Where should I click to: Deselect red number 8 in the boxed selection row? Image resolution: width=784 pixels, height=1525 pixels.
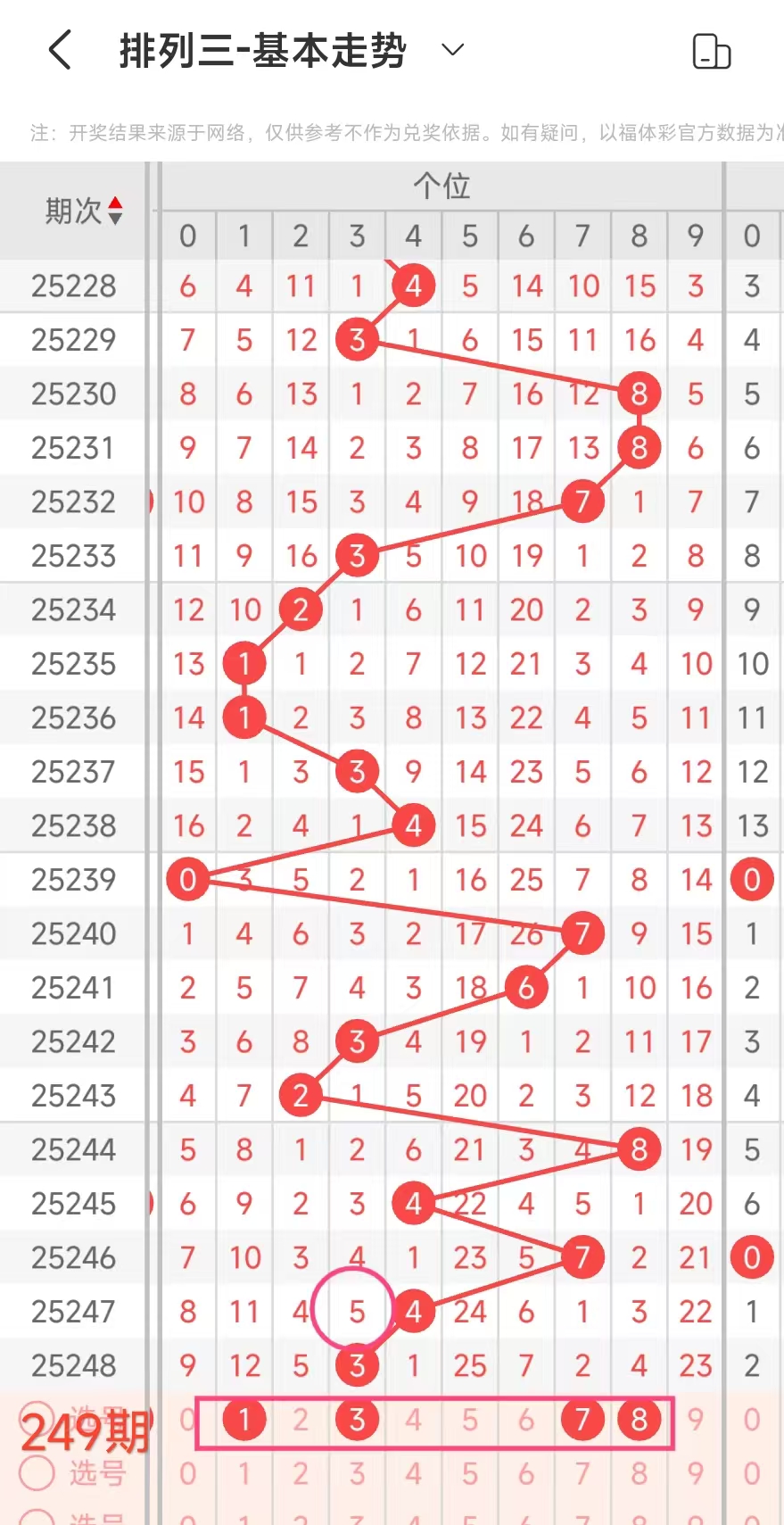(639, 1419)
